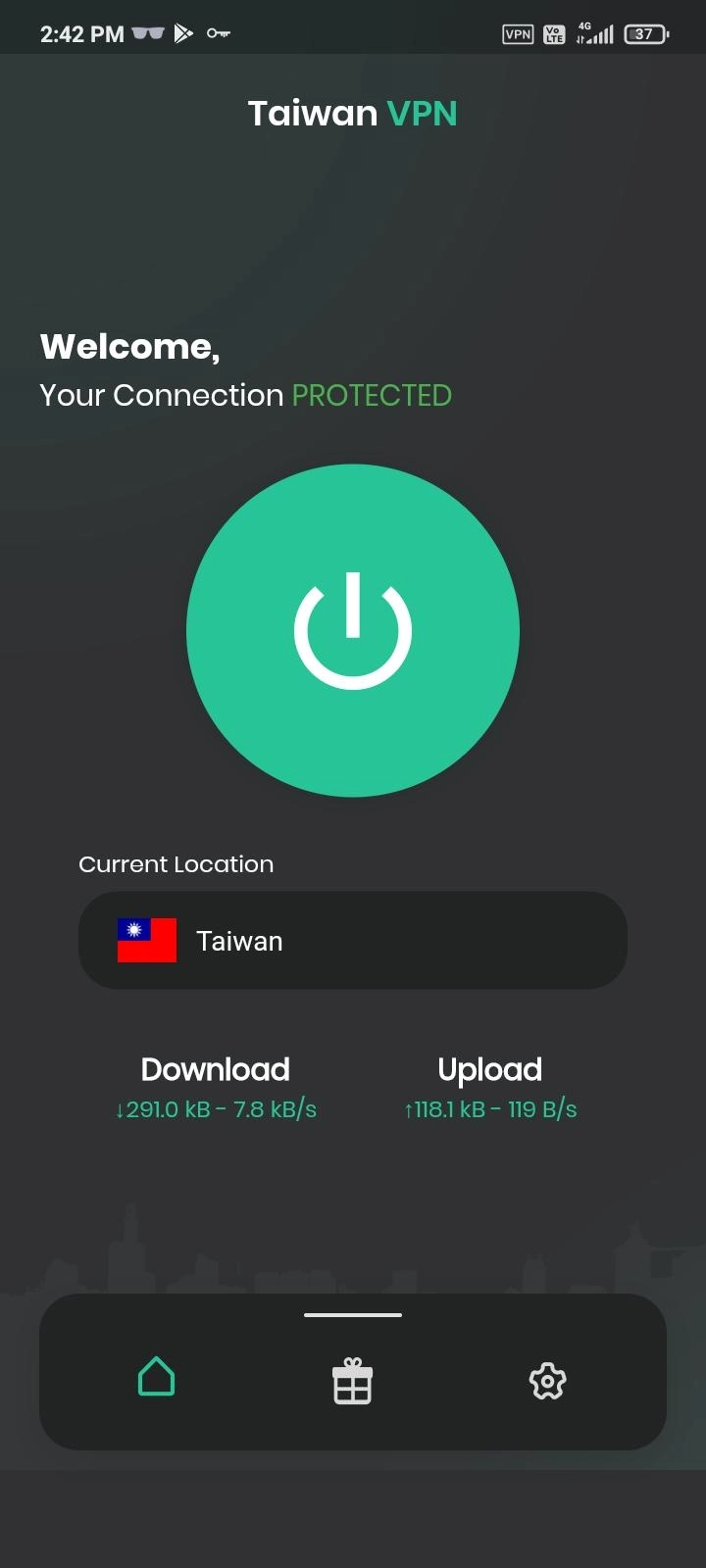Screen dimensions: 706x1568
Task: Open the Taiwan location selector
Action: (353, 940)
